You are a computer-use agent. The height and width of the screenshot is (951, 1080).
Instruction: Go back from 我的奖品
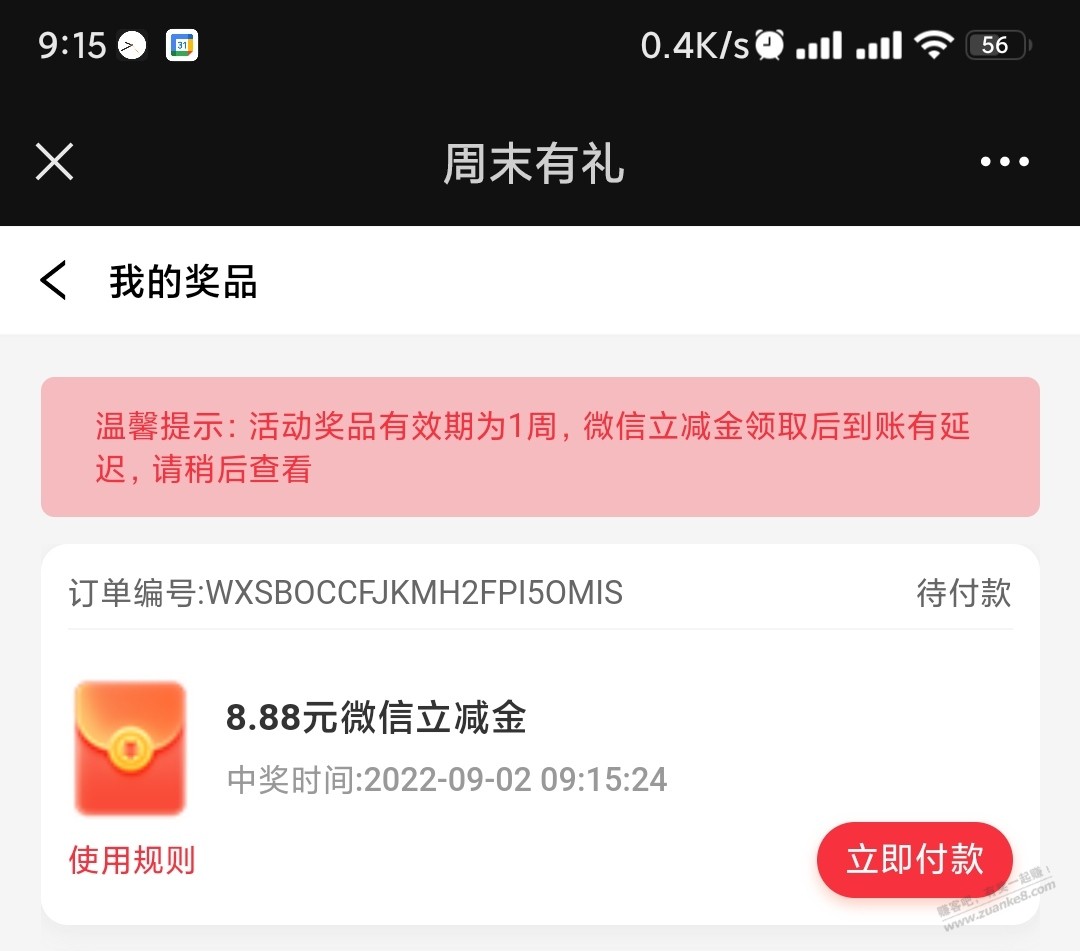point(54,281)
